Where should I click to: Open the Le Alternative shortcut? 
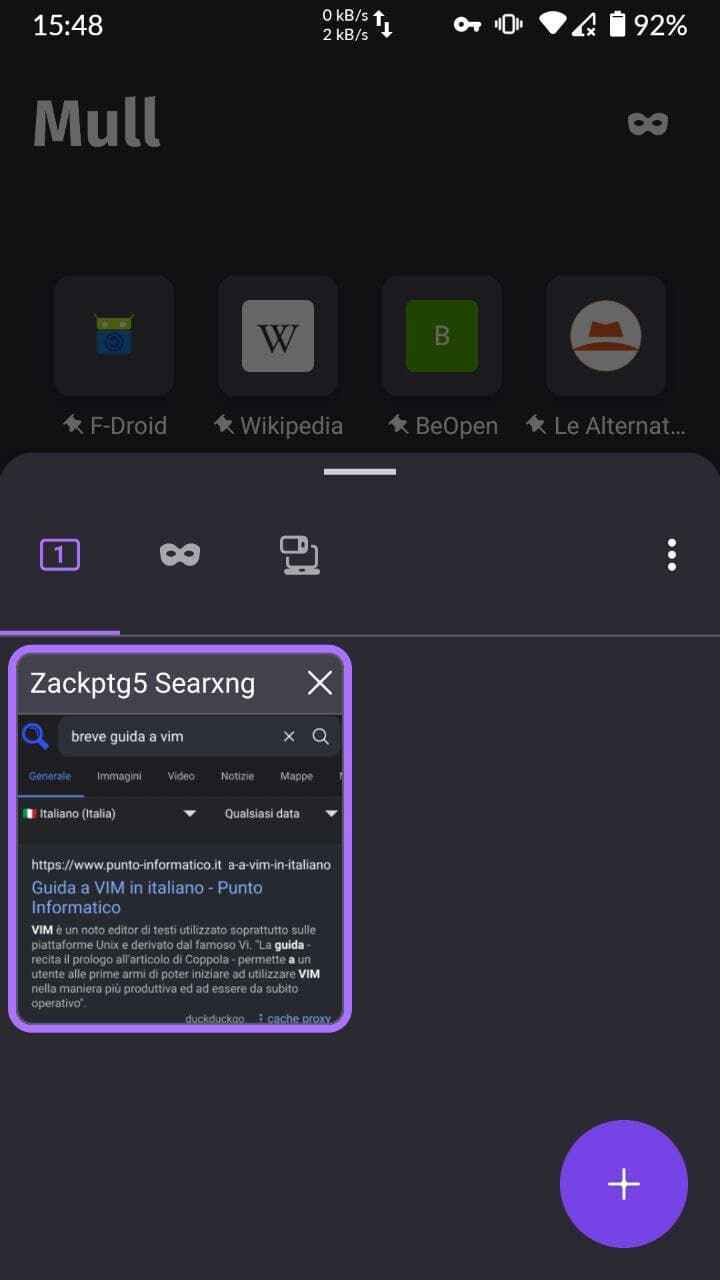click(x=606, y=336)
